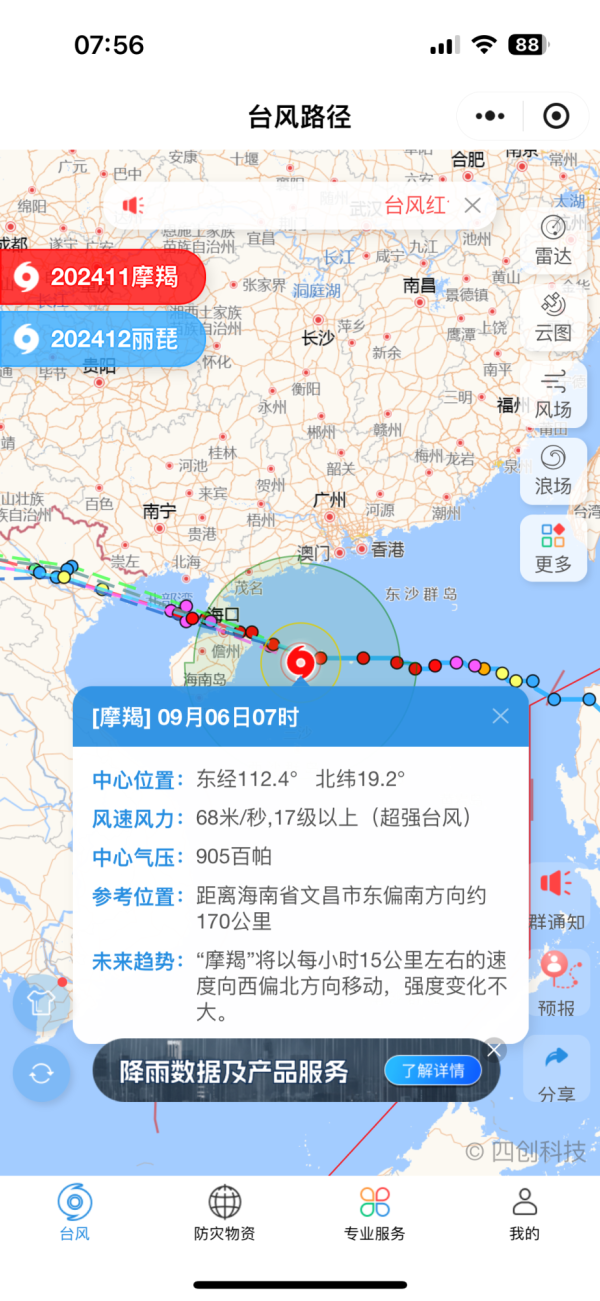Switch to the 专业服务 tab
Viewport: 600px width, 1301px height.
(375, 1211)
